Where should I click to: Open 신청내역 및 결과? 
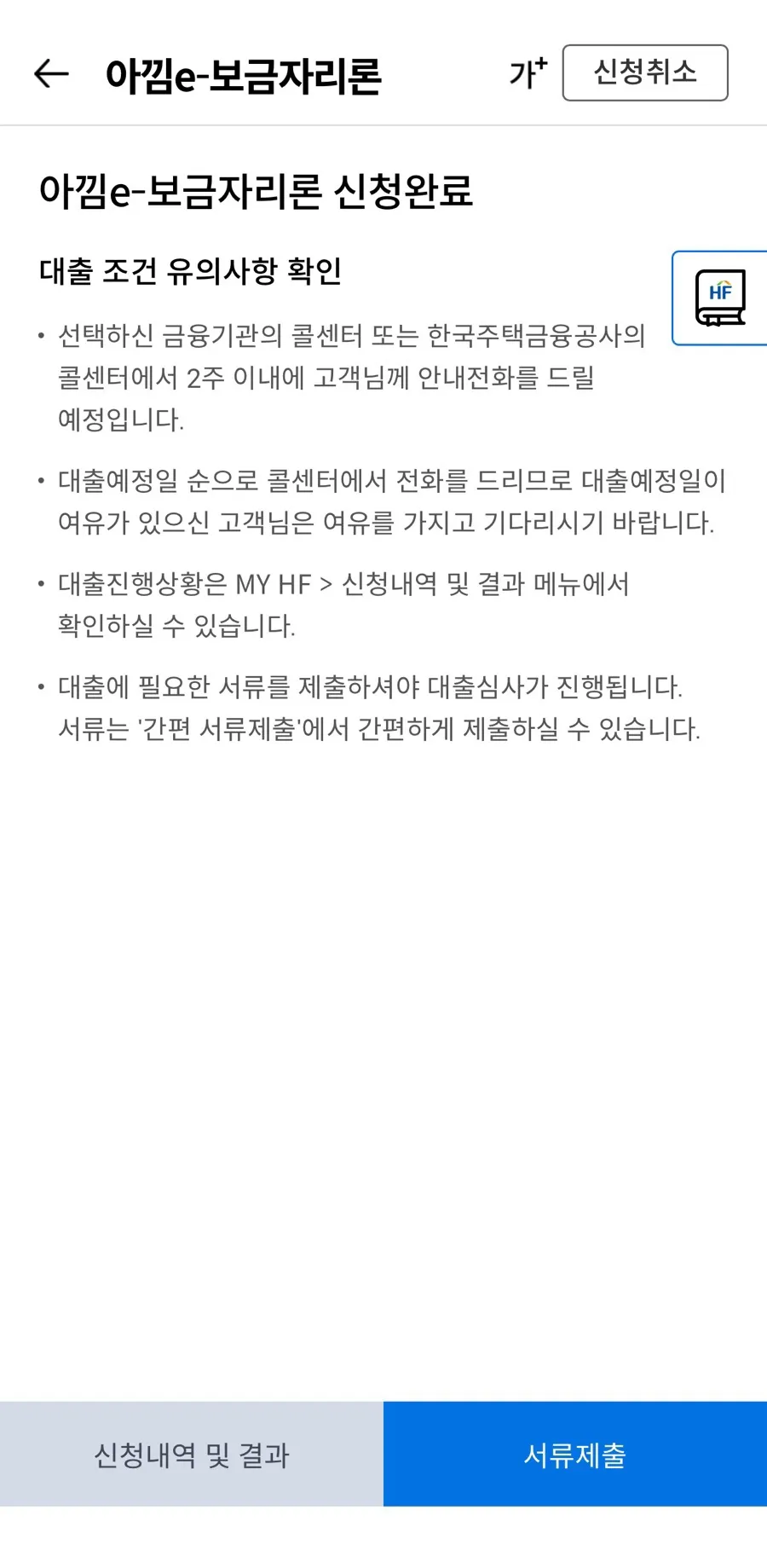(192, 1454)
